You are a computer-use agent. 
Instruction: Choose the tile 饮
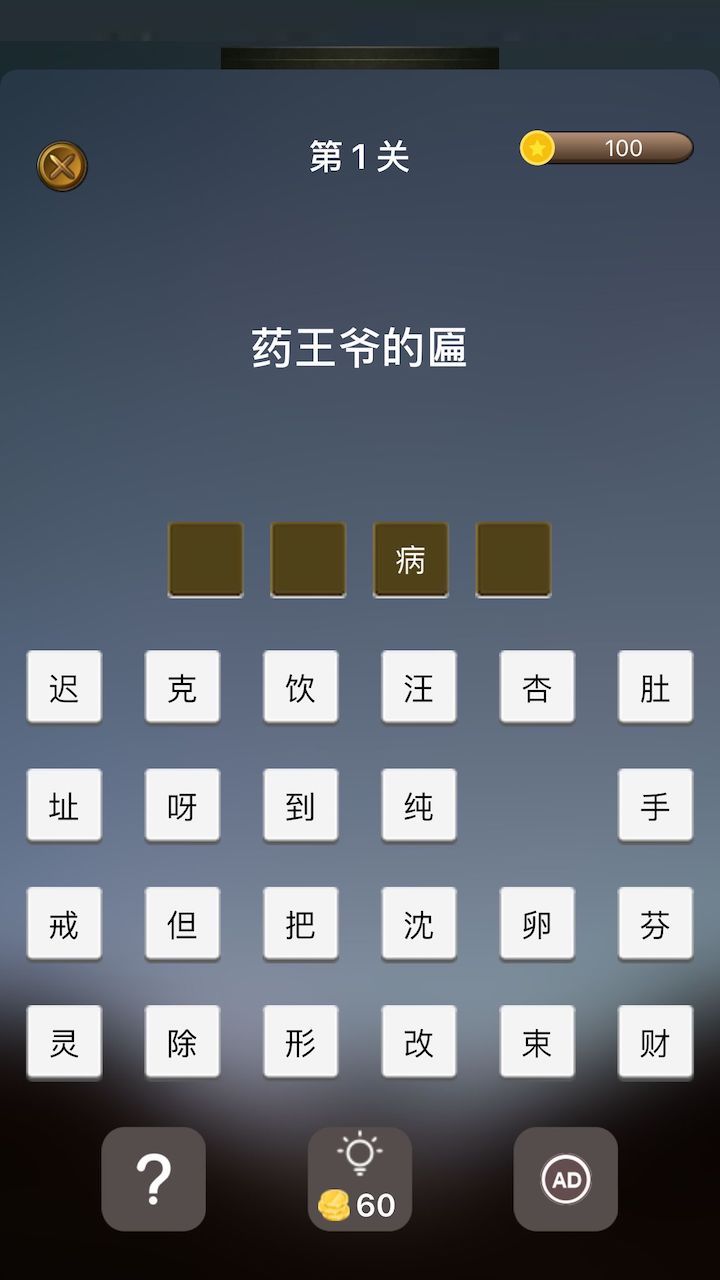pos(300,687)
